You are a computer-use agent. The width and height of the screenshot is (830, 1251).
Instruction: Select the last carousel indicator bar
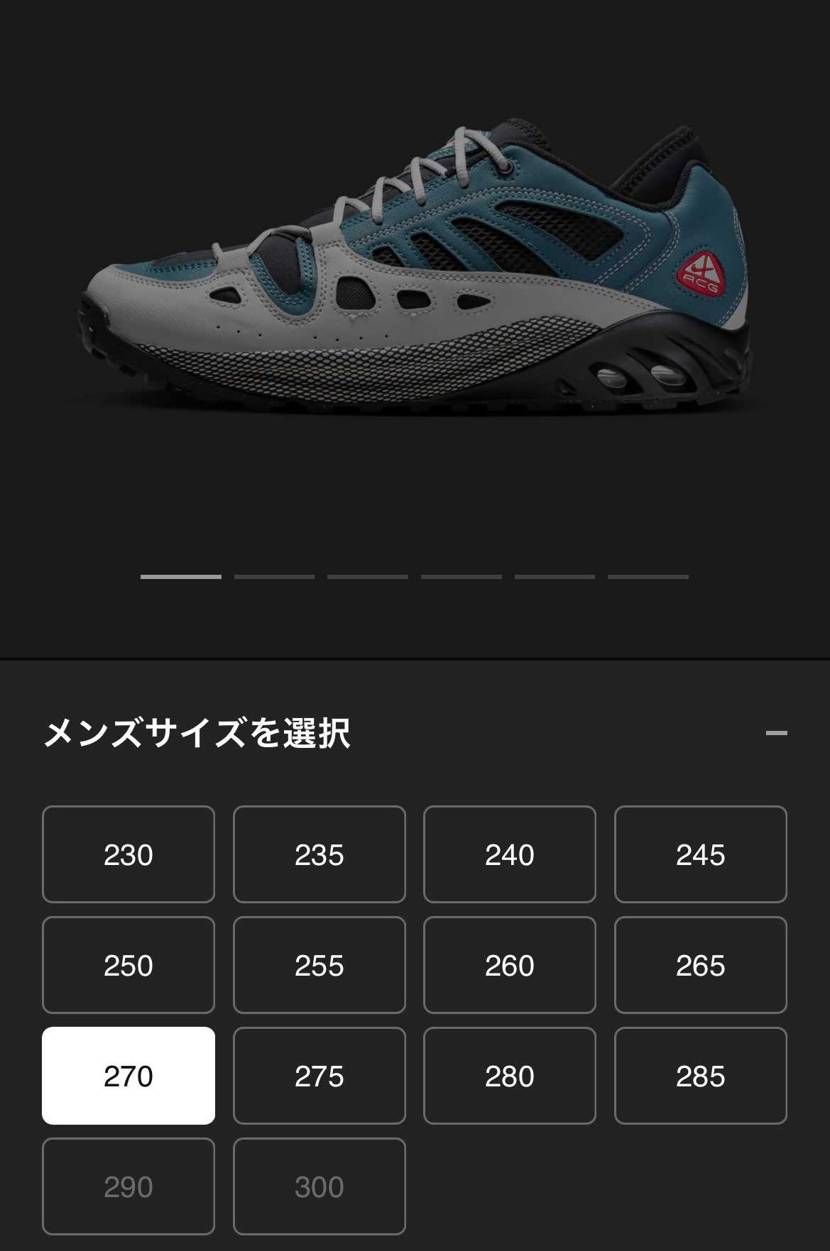click(647, 576)
